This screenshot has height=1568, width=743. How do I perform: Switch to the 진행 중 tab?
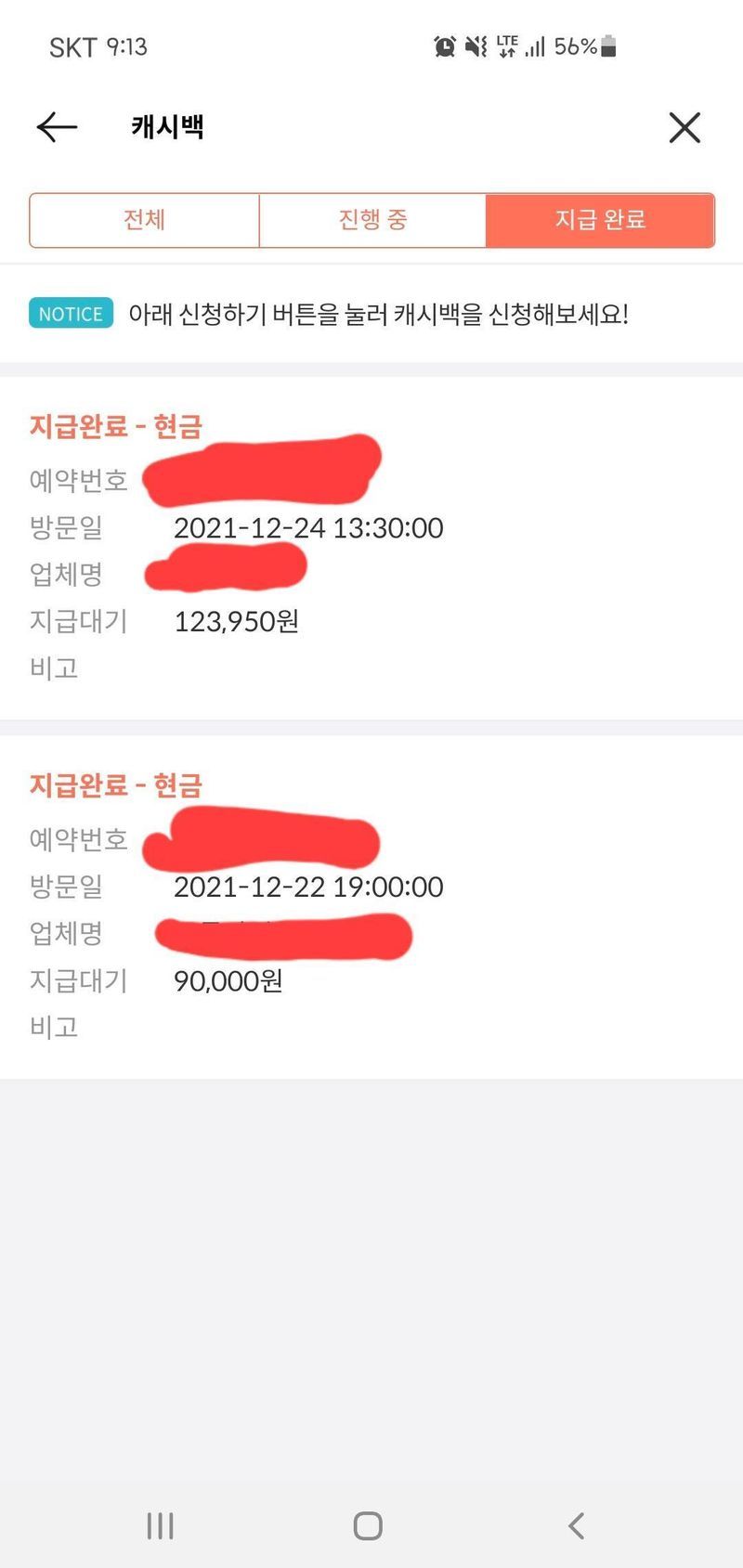click(x=372, y=220)
